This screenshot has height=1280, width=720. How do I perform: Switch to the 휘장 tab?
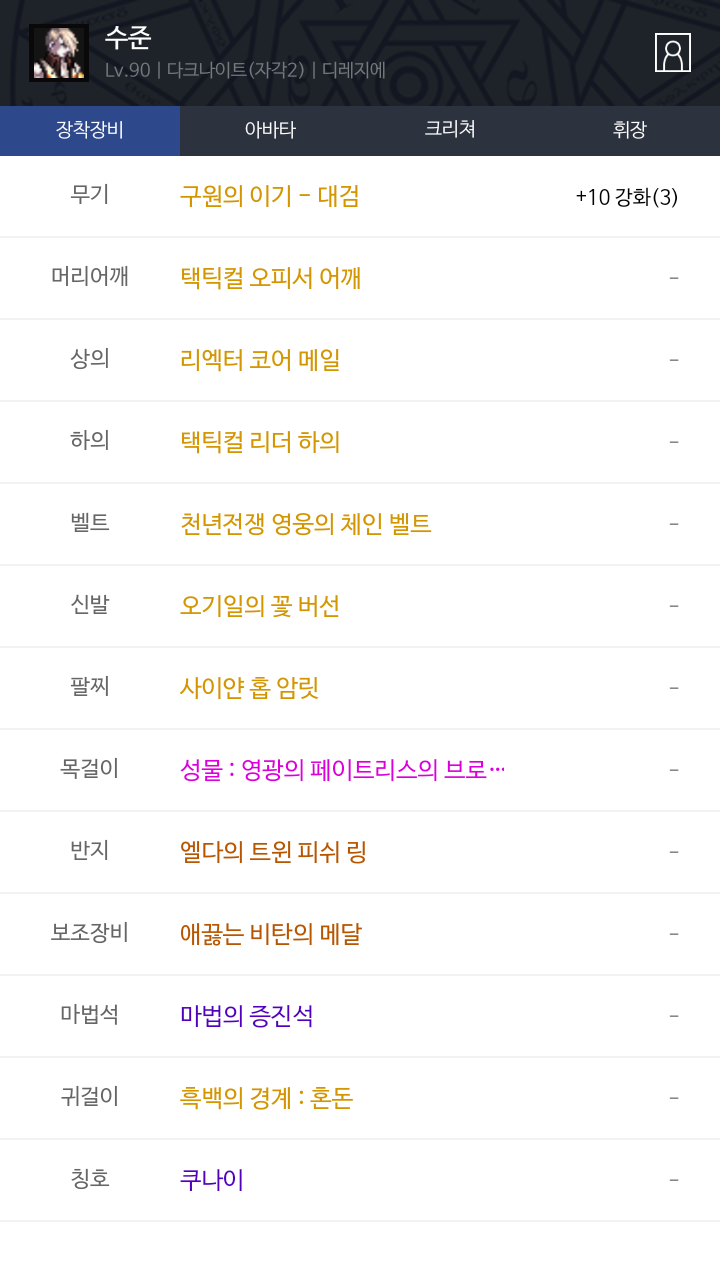[630, 130]
